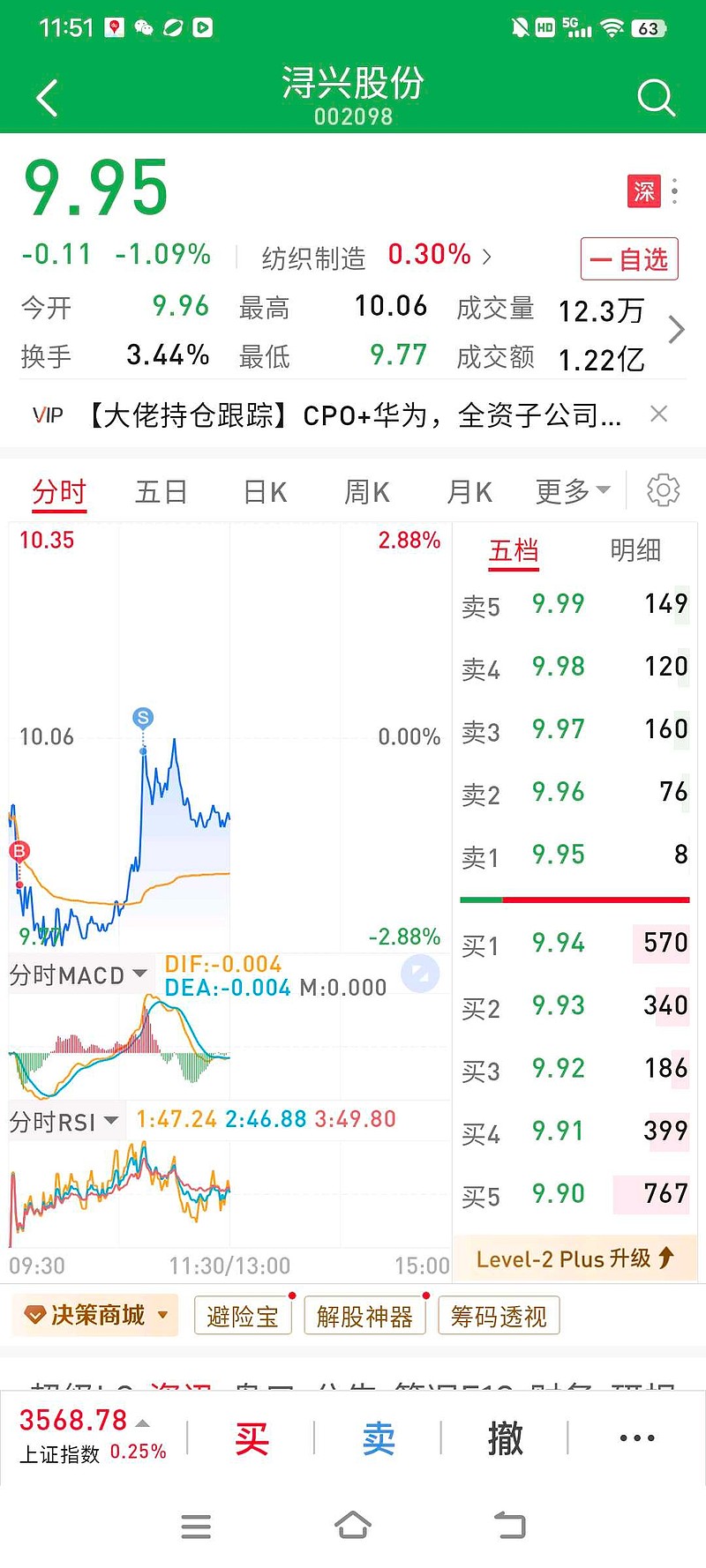Screen dimensions: 706x1568
Task: Open chart settings gear icon
Action: [664, 490]
